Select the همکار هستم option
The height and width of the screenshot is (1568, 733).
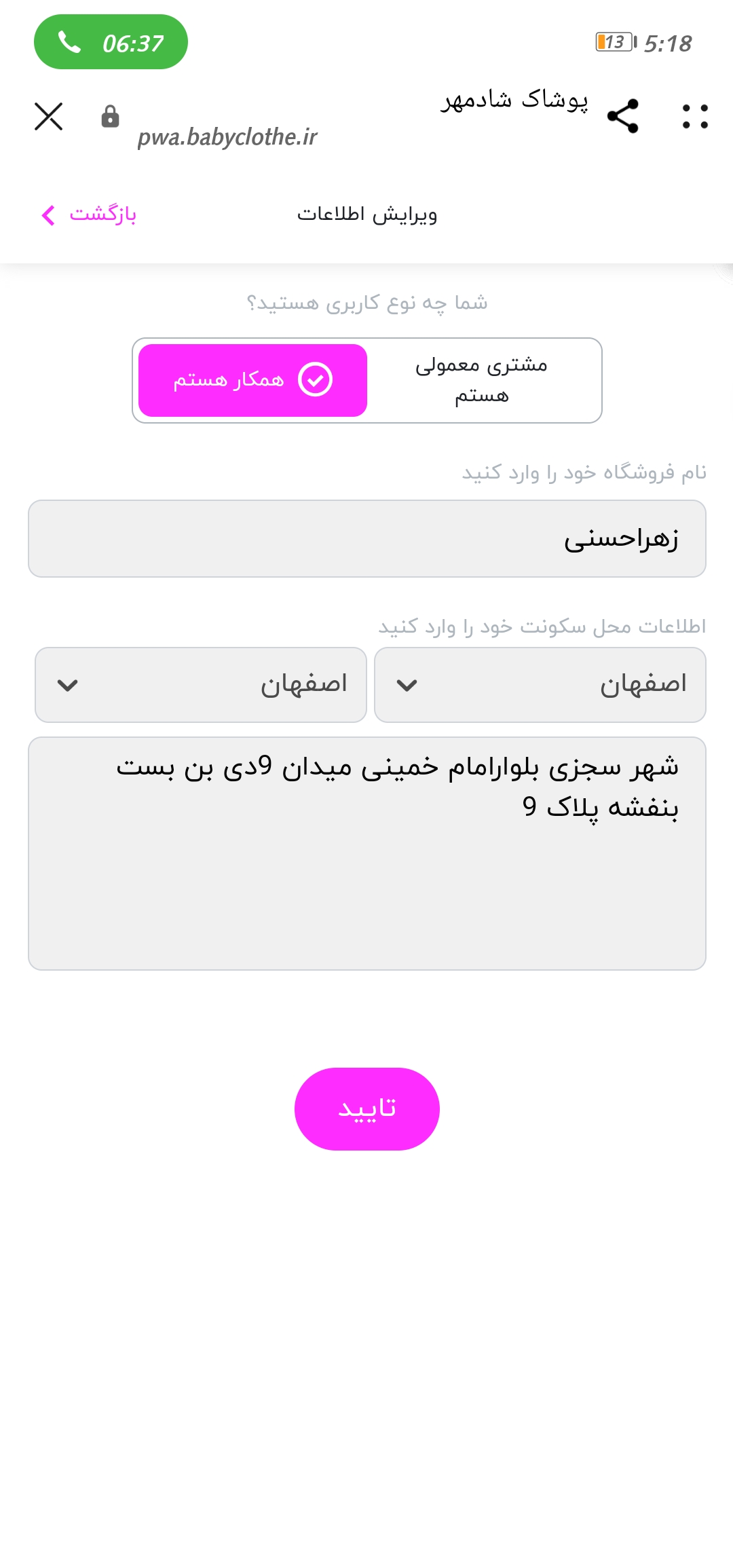(252, 380)
